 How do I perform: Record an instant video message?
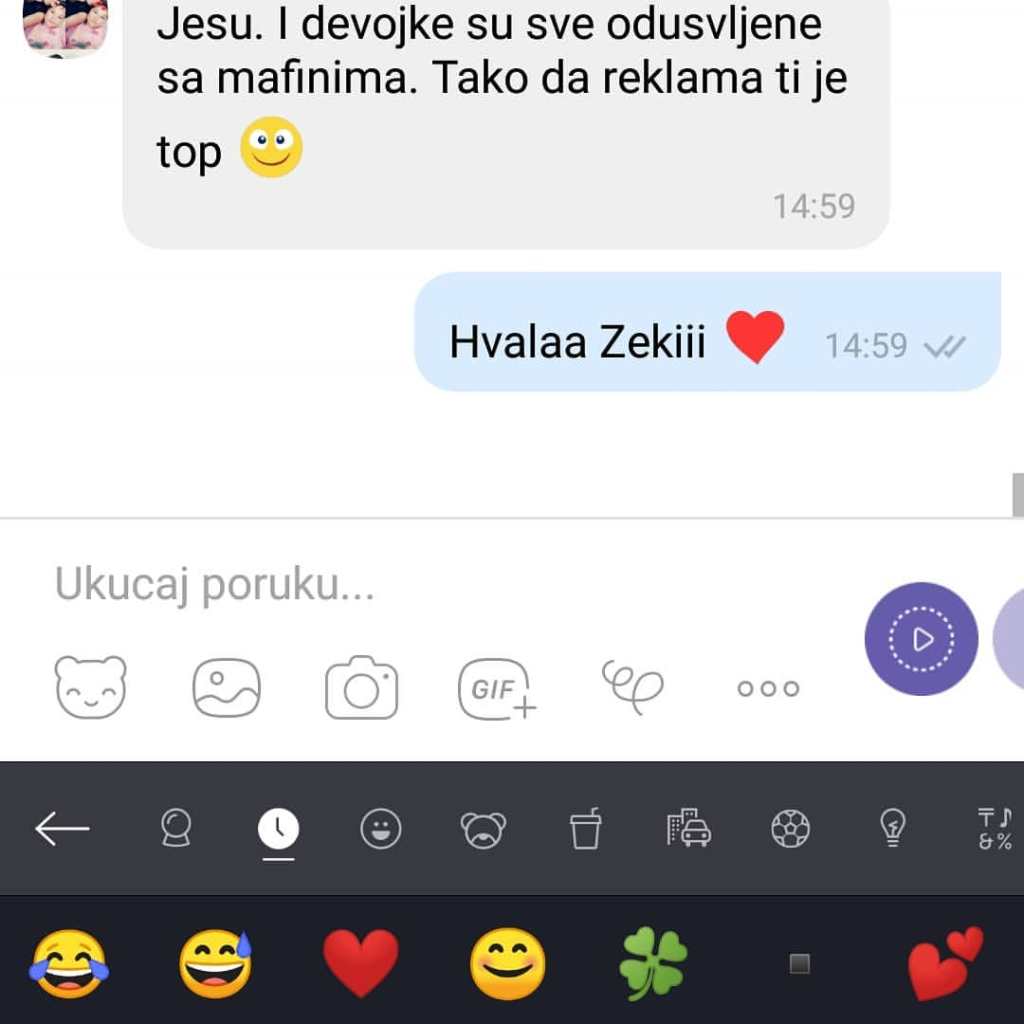click(x=921, y=638)
